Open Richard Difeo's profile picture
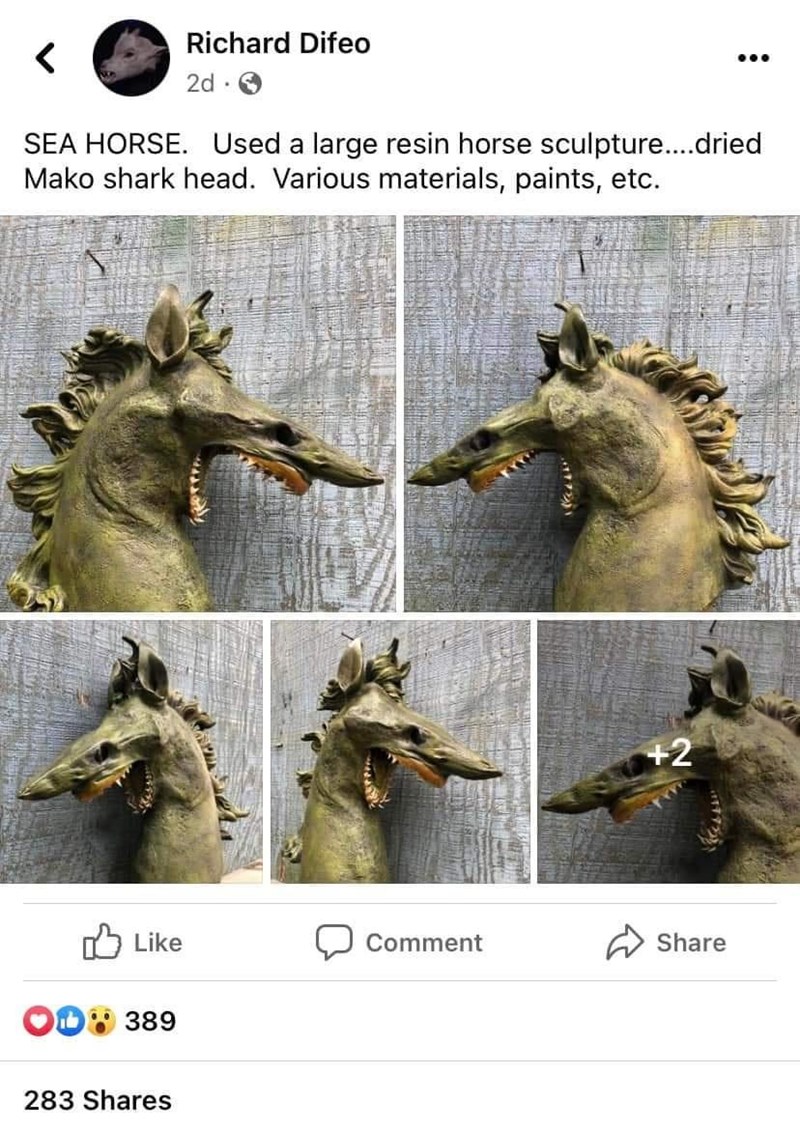 [x=131, y=58]
